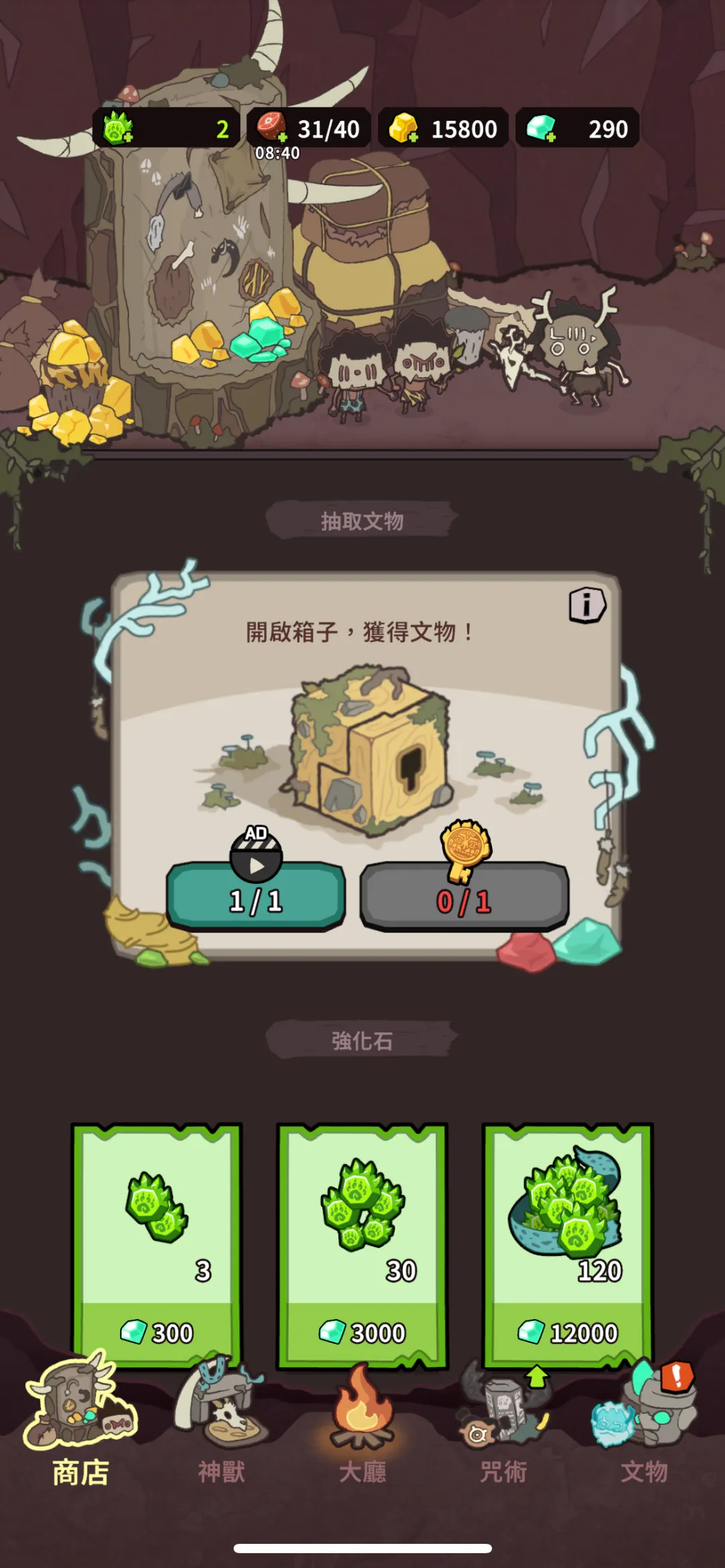Buy 120 enhancement stones for 12000 gems
This screenshot has width=725, height=1568.
tap(568, 1245)
